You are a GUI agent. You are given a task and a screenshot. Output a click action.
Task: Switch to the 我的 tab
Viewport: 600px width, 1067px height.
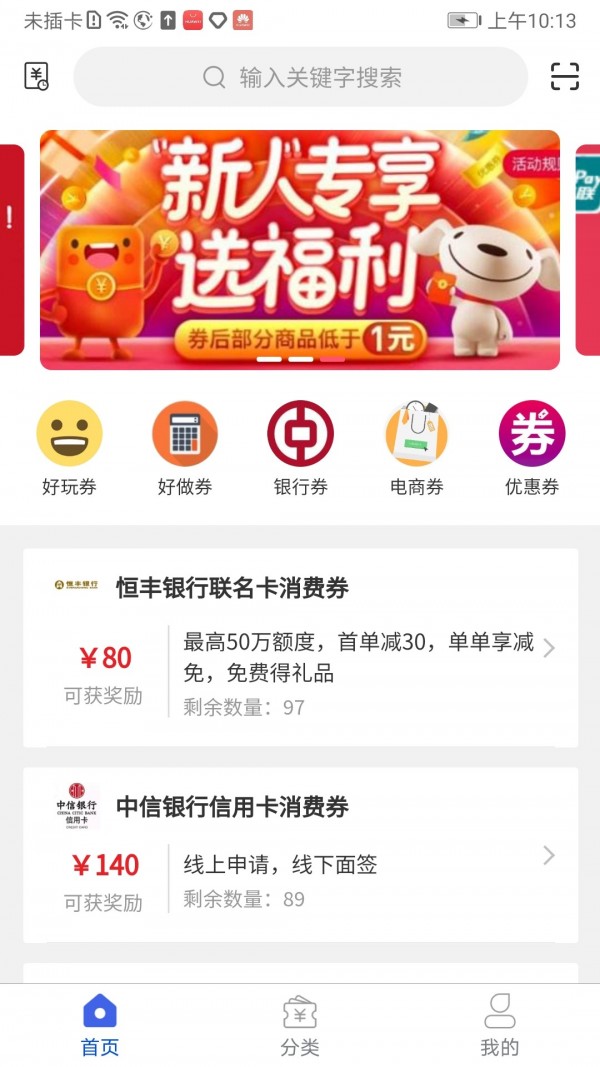(499, 1025)
